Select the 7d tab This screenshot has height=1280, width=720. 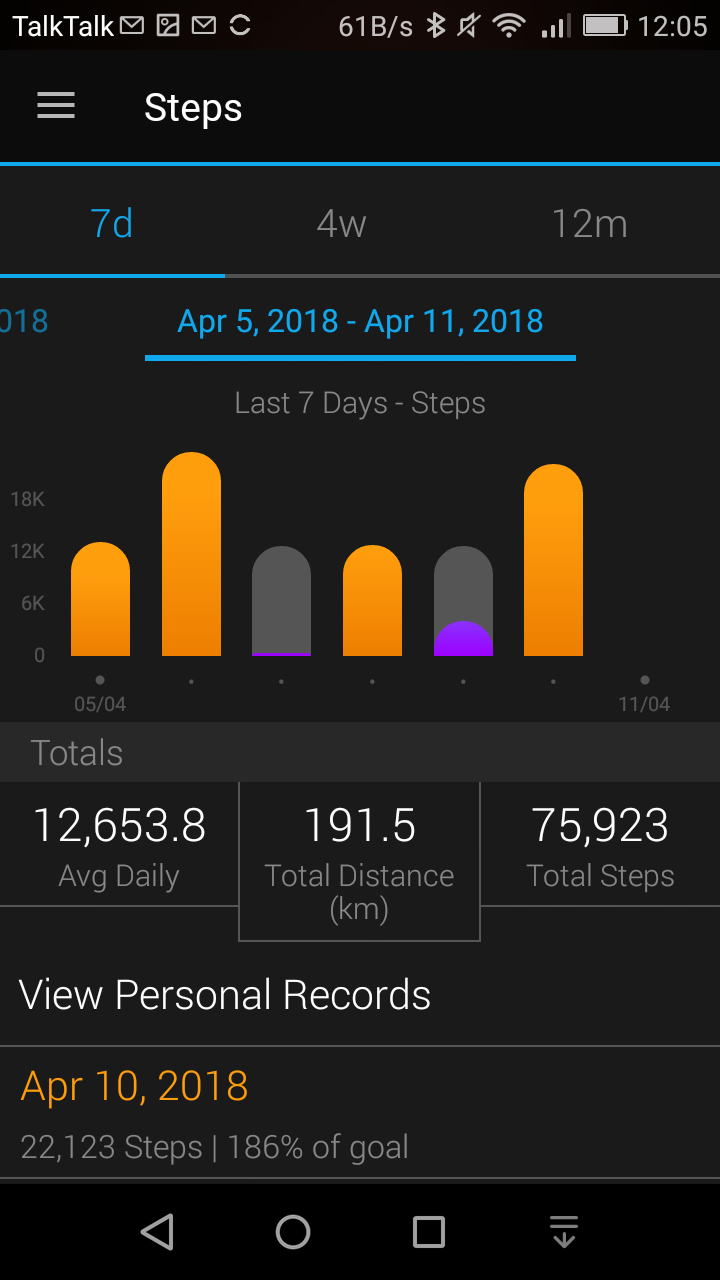[x=112, y=224]
